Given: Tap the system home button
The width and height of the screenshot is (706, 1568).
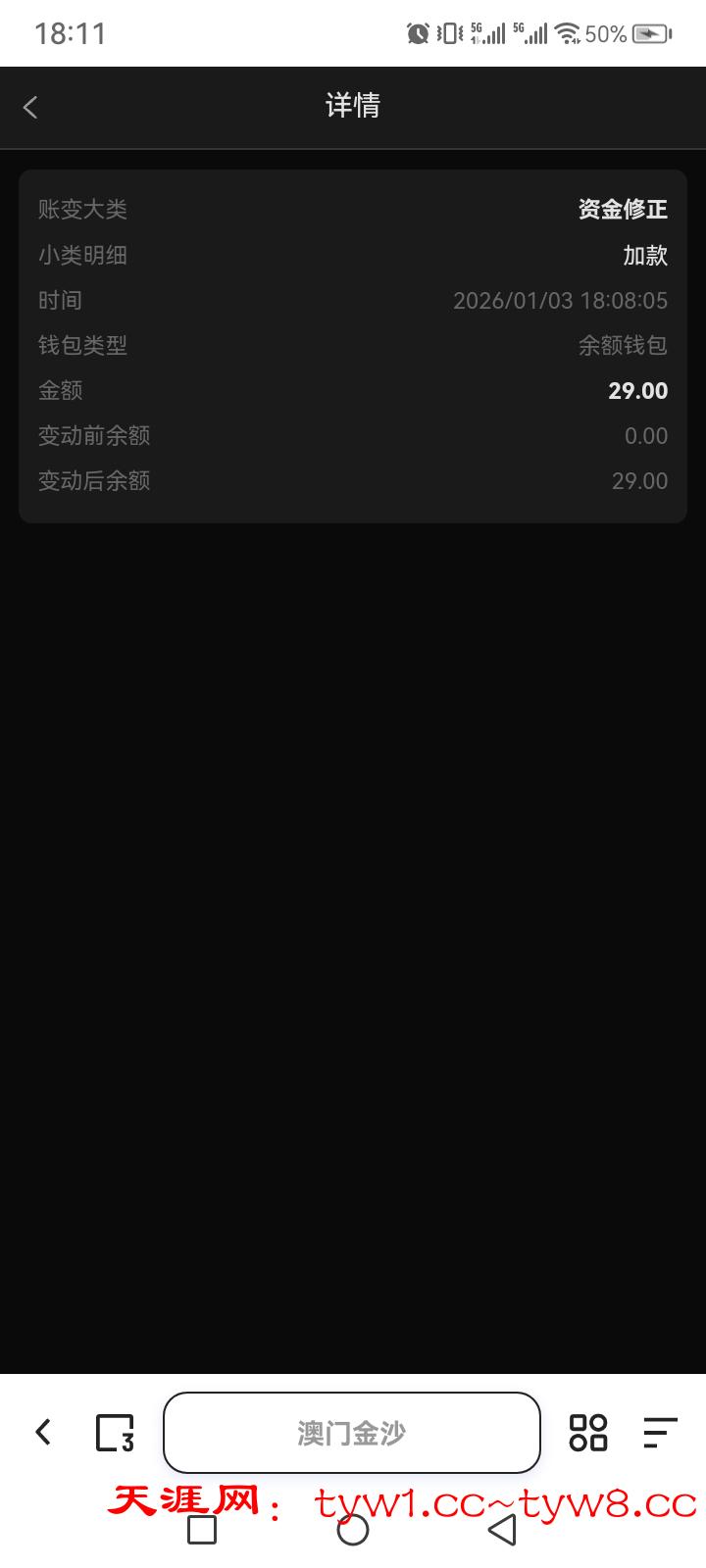Looking at the screenshot, I should pos(353,1530).
